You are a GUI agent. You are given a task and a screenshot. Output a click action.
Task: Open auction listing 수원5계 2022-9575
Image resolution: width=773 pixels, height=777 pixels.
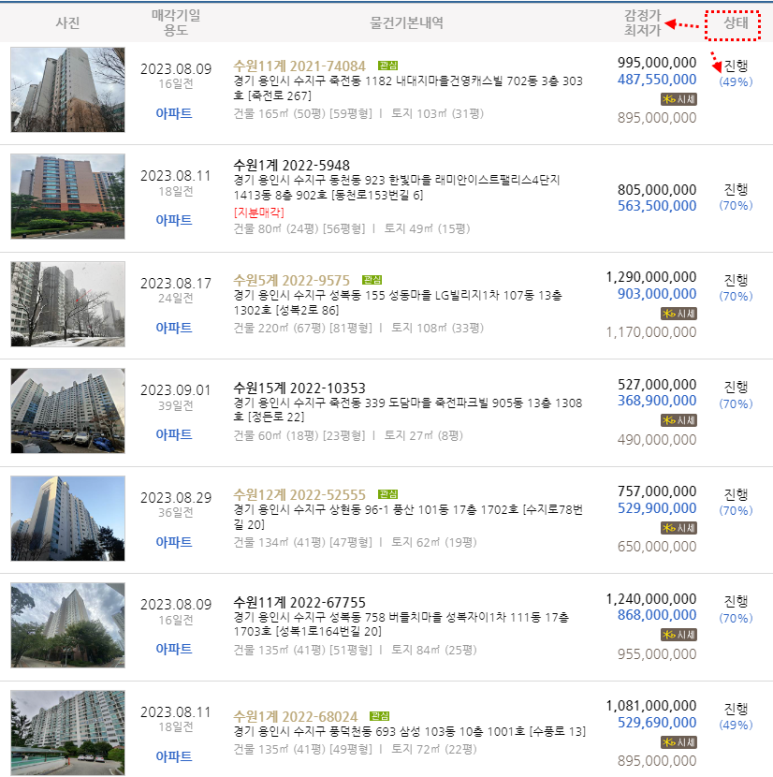291,280
